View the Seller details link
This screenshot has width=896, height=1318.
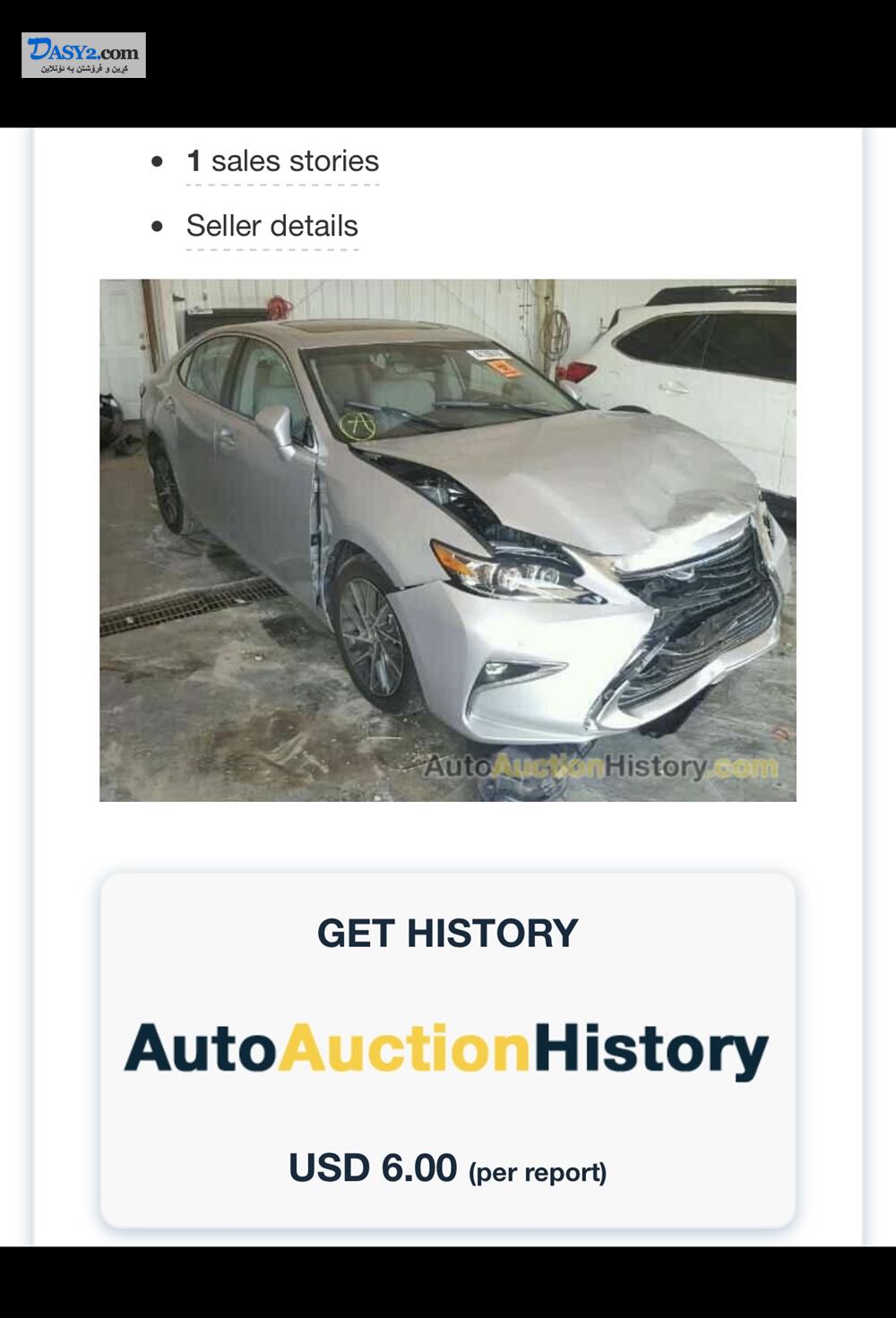tap(271, 226)
